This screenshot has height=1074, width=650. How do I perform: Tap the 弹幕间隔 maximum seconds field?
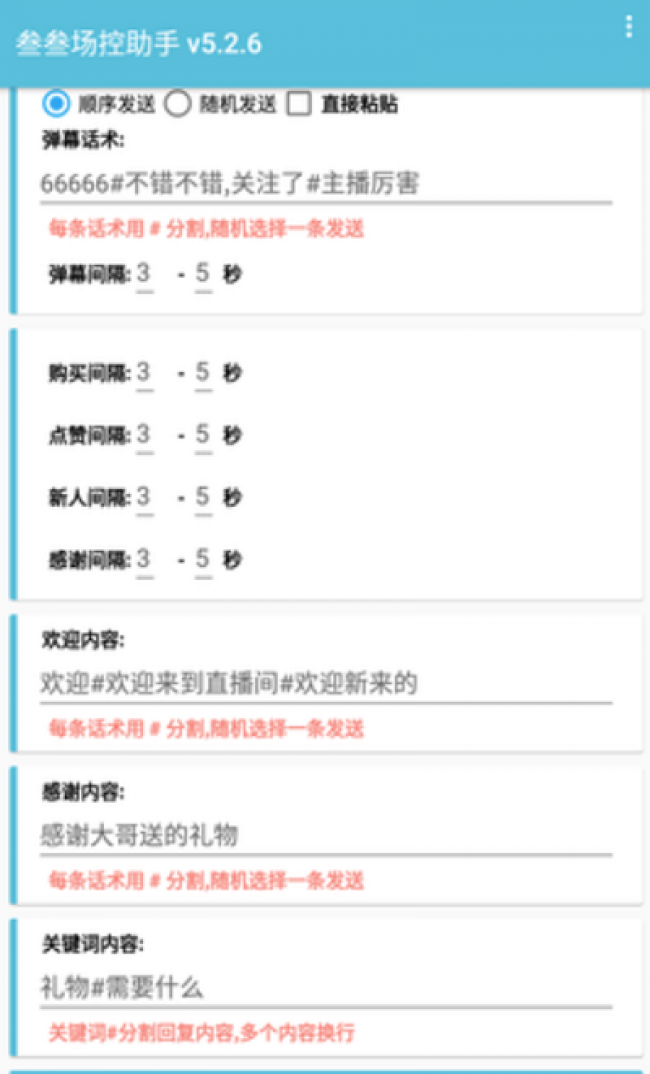tap(203, 275)
